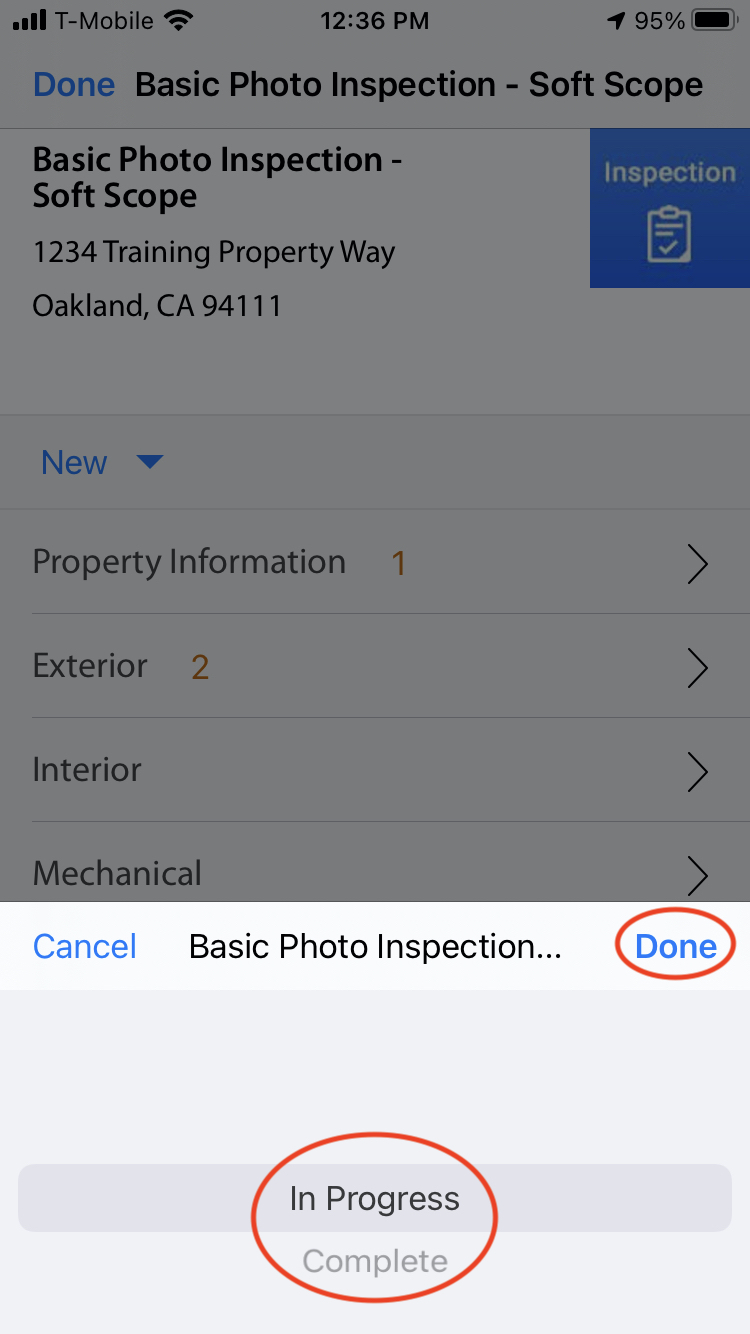Open the New status dropdown
The width and height of the screenshot is (750, 1334).
(101, 462)
